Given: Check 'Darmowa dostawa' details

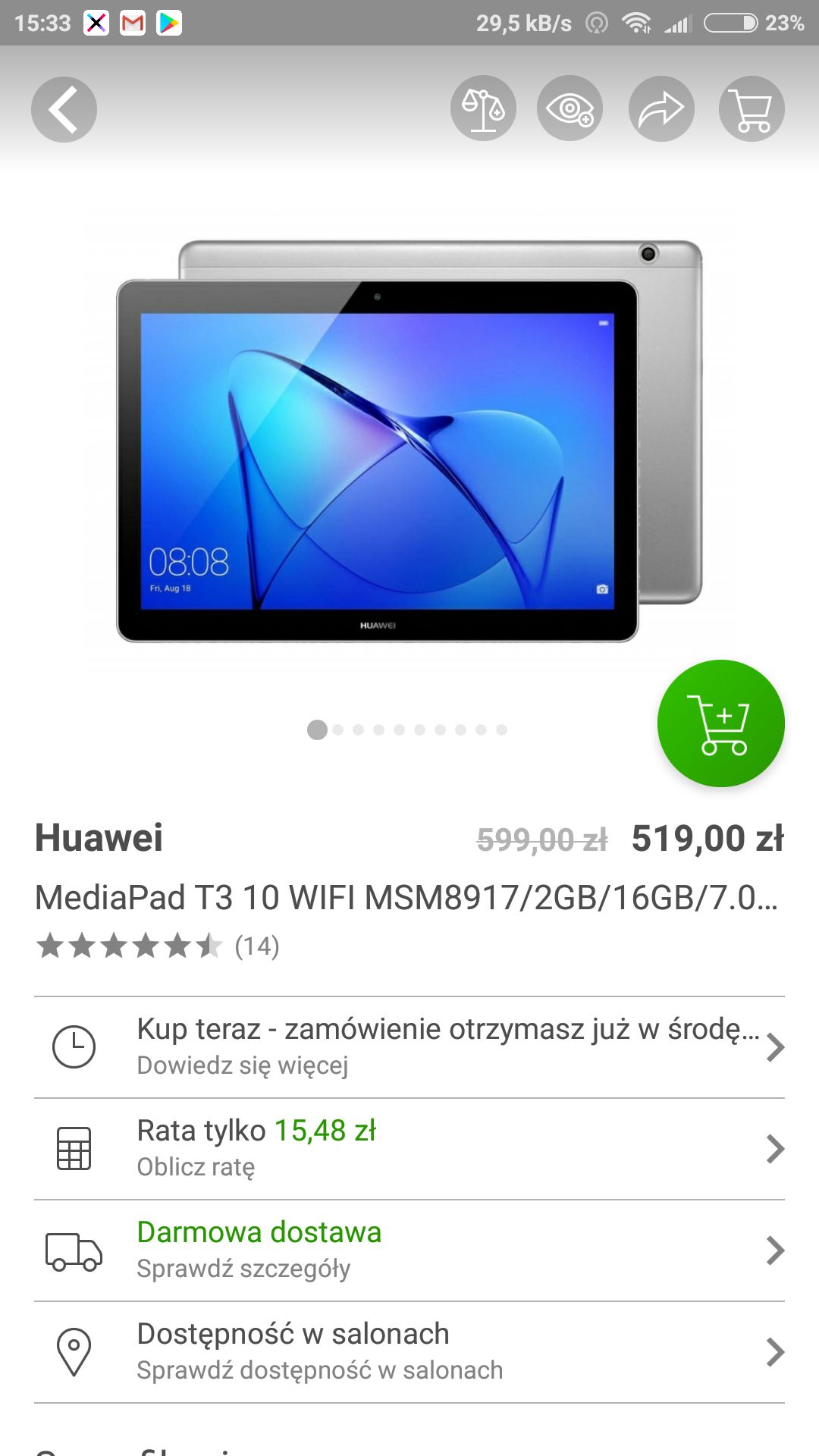Looking at the screenshot, I should (x=409, y=1250).
